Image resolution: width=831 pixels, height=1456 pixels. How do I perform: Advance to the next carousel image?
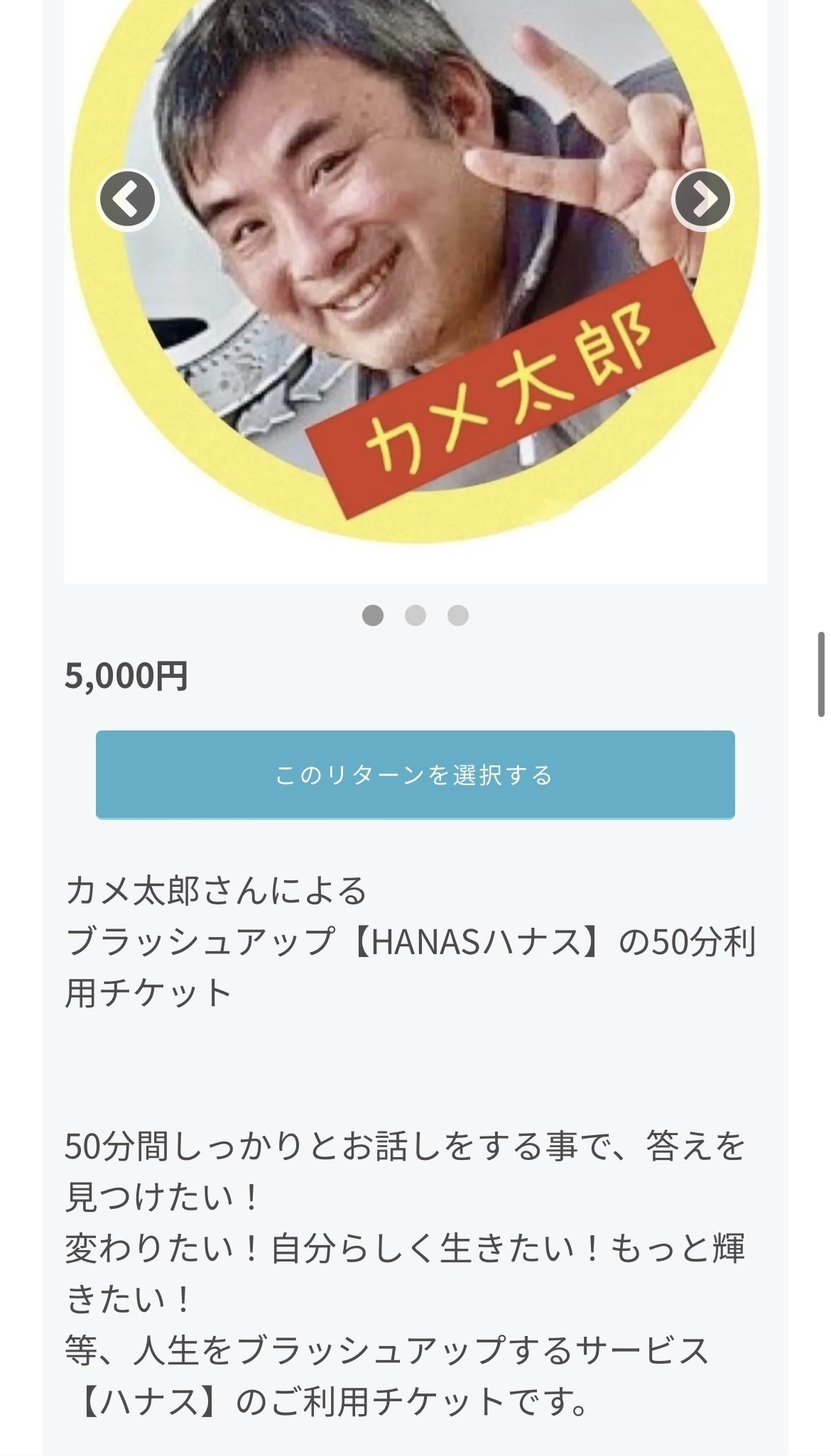702,200
